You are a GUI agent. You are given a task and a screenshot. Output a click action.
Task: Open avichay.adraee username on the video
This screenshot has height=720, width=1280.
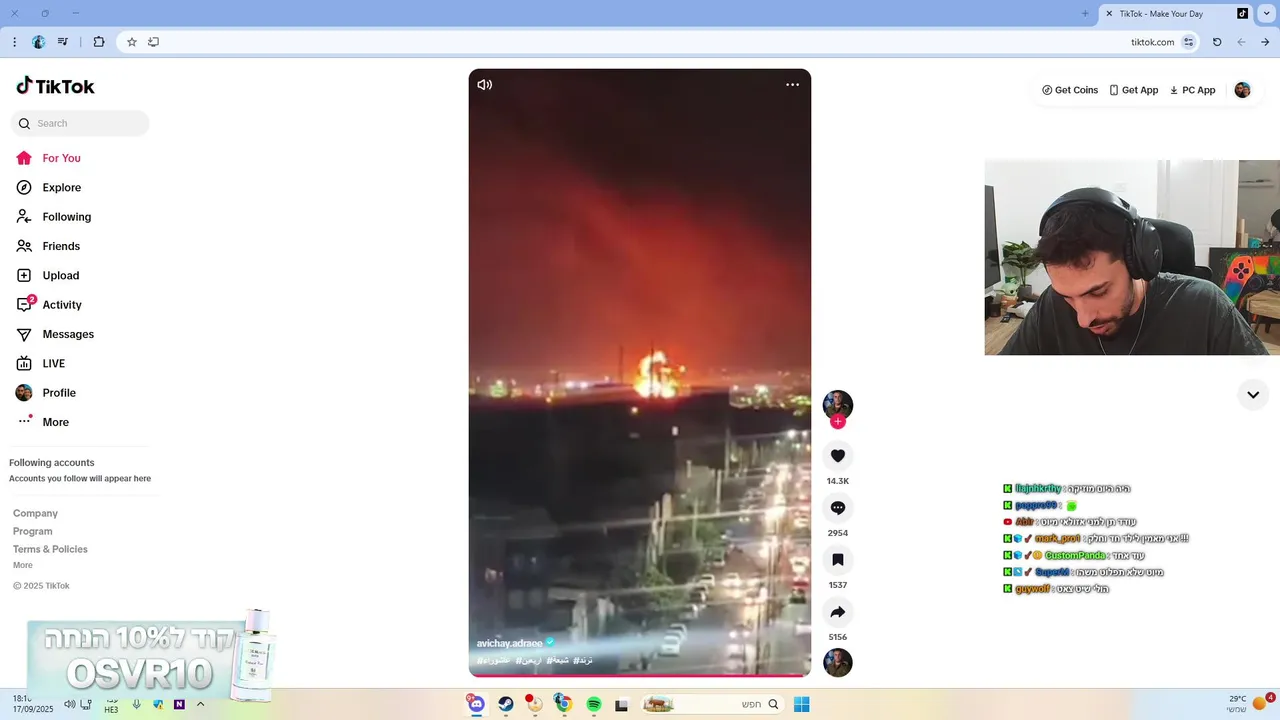click(x=509, y=643)
